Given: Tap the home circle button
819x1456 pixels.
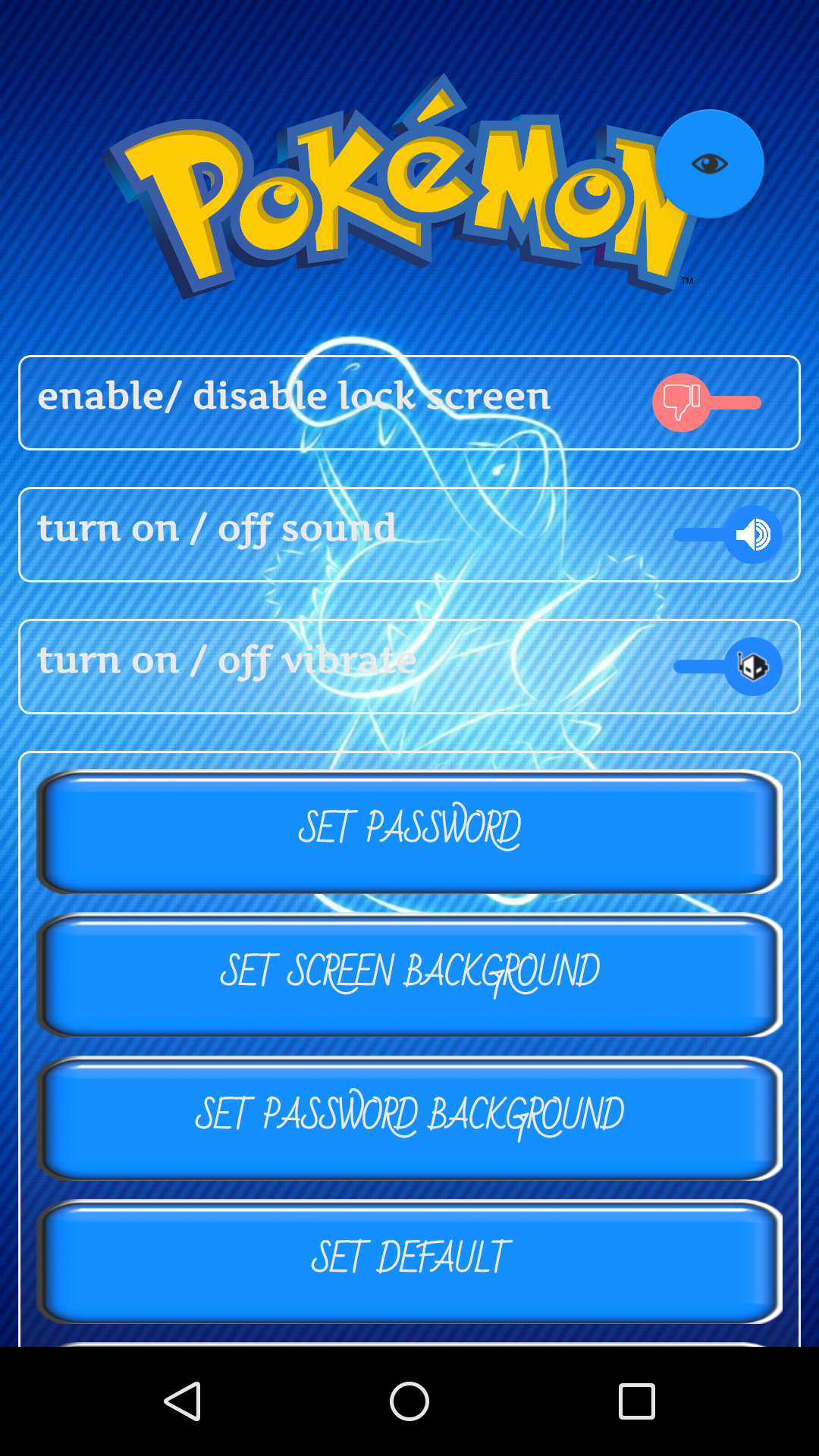Looking at the screenshot, I should [x=409, y=1401].
